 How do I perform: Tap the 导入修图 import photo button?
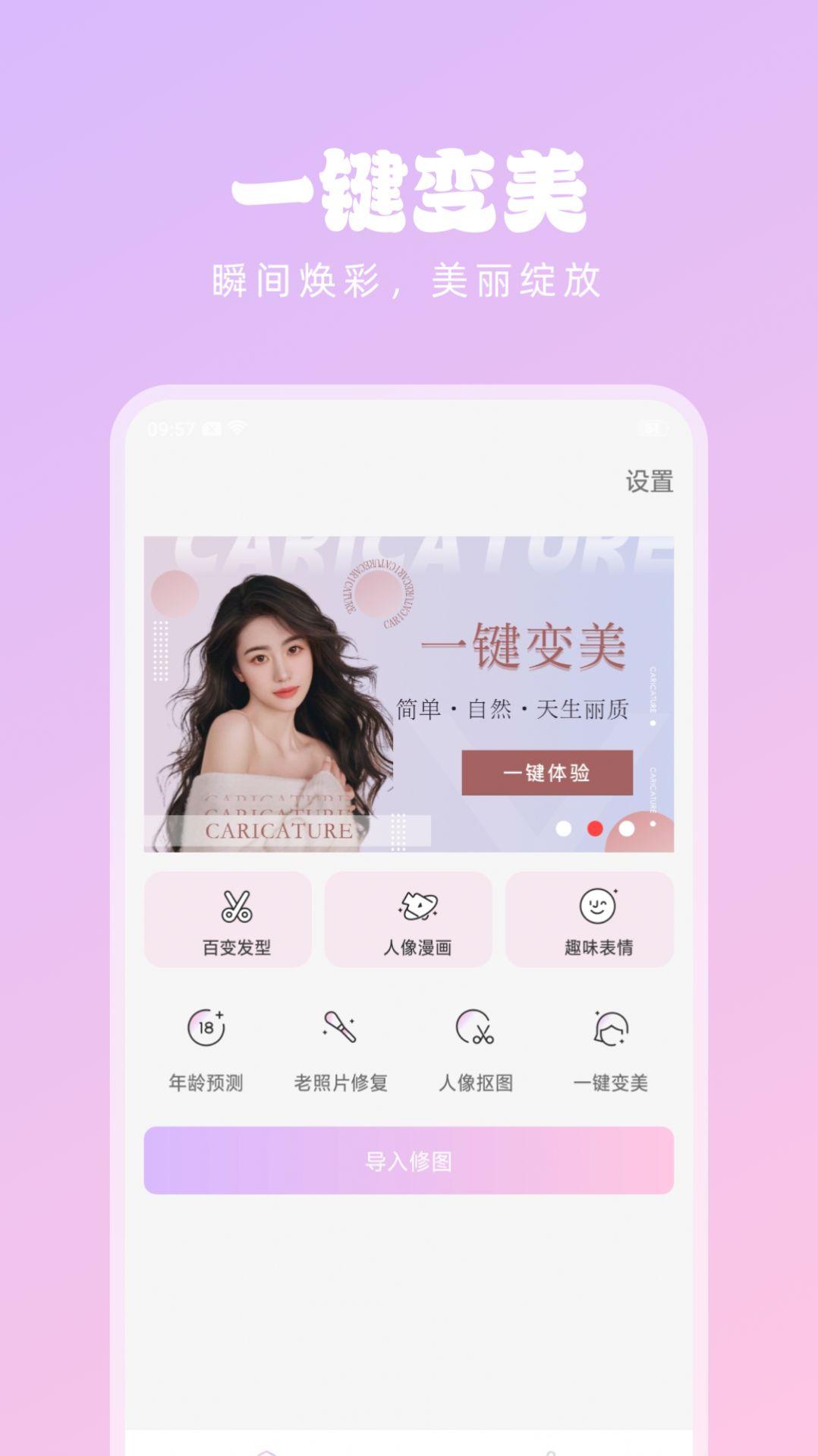408,1159
